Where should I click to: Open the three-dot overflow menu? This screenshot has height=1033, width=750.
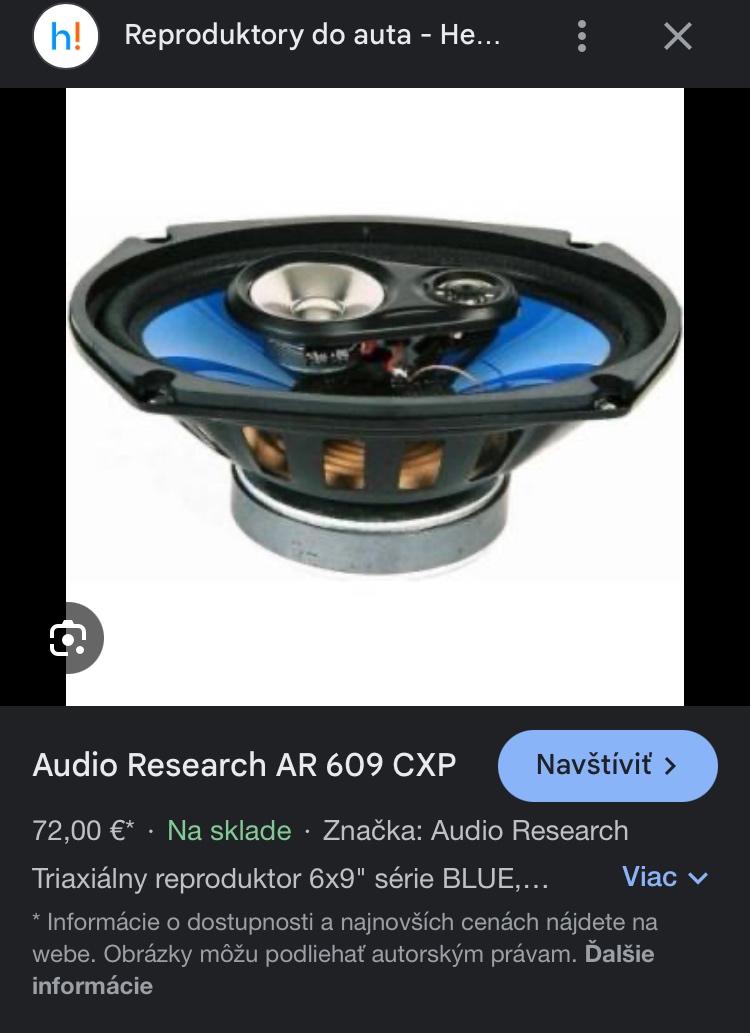click(x=581, y=37)
